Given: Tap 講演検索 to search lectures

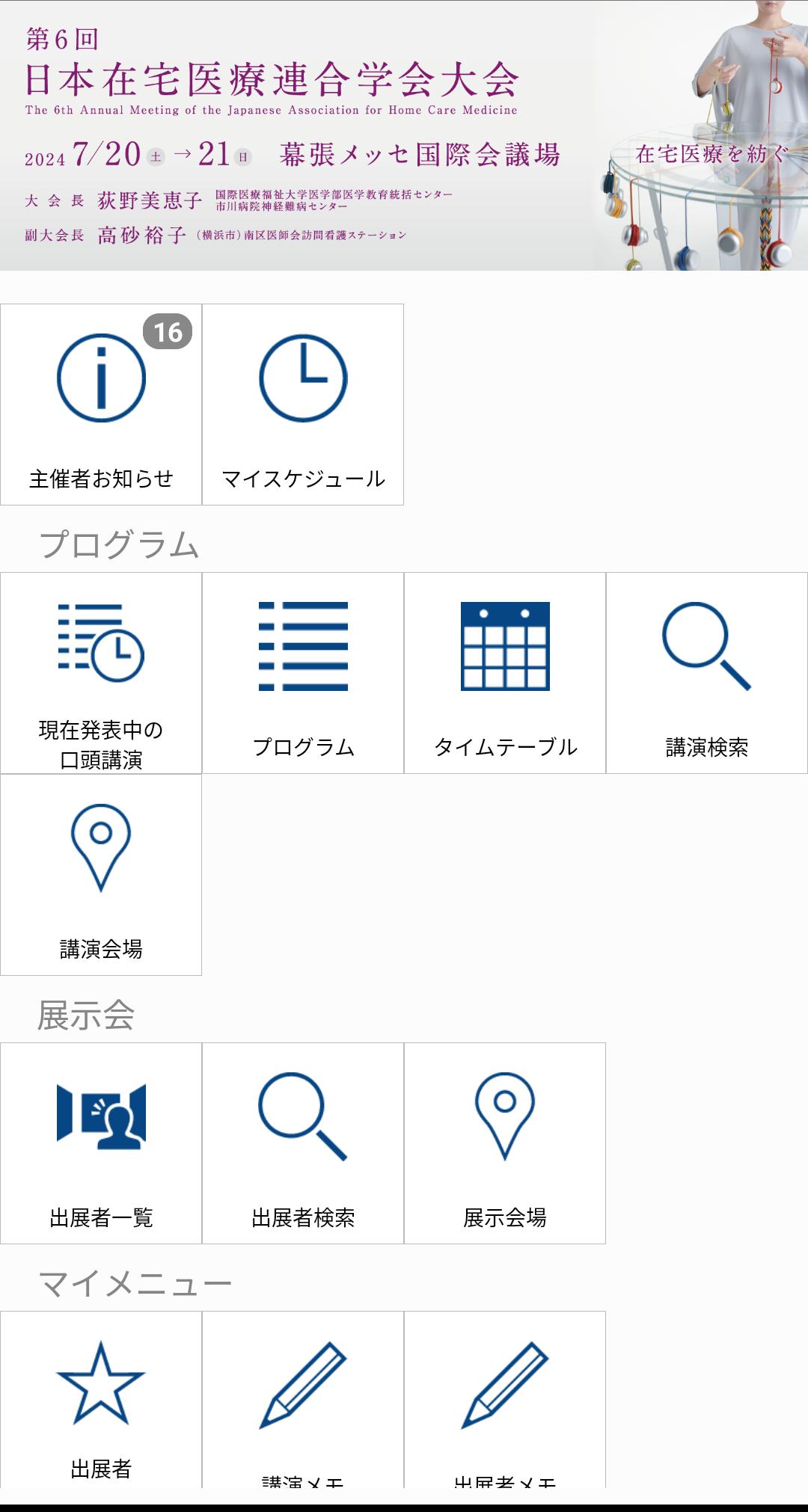Looking at the screenshot, I should [706, 673].
